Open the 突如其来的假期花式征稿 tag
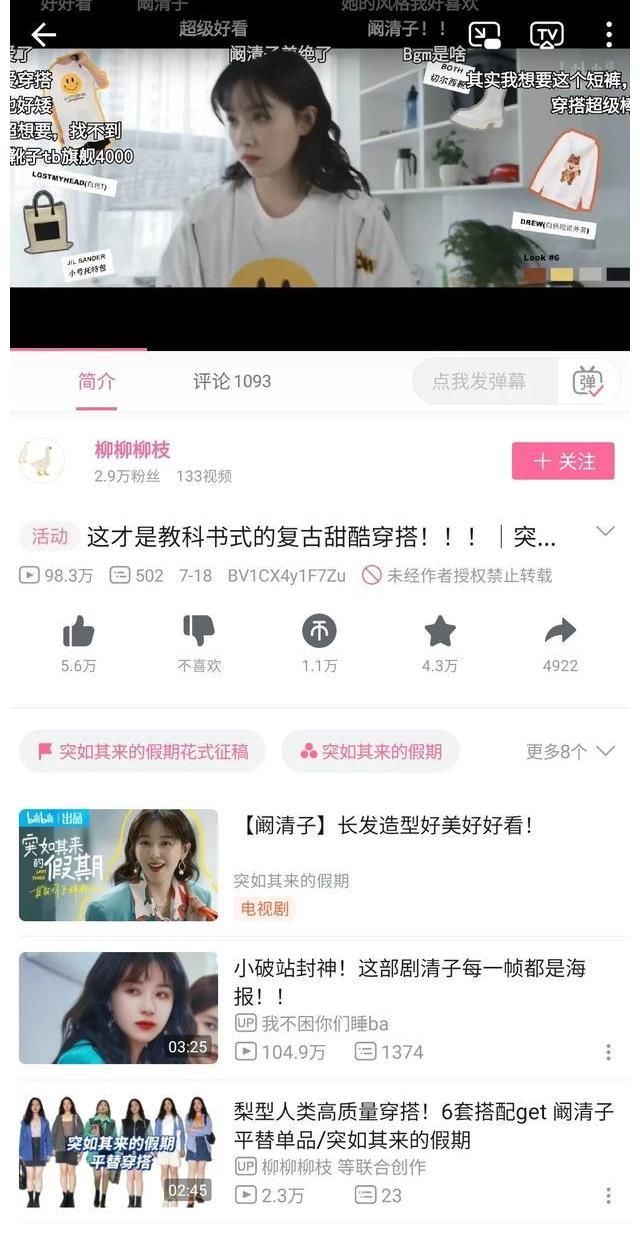 (x=143, y=751)
